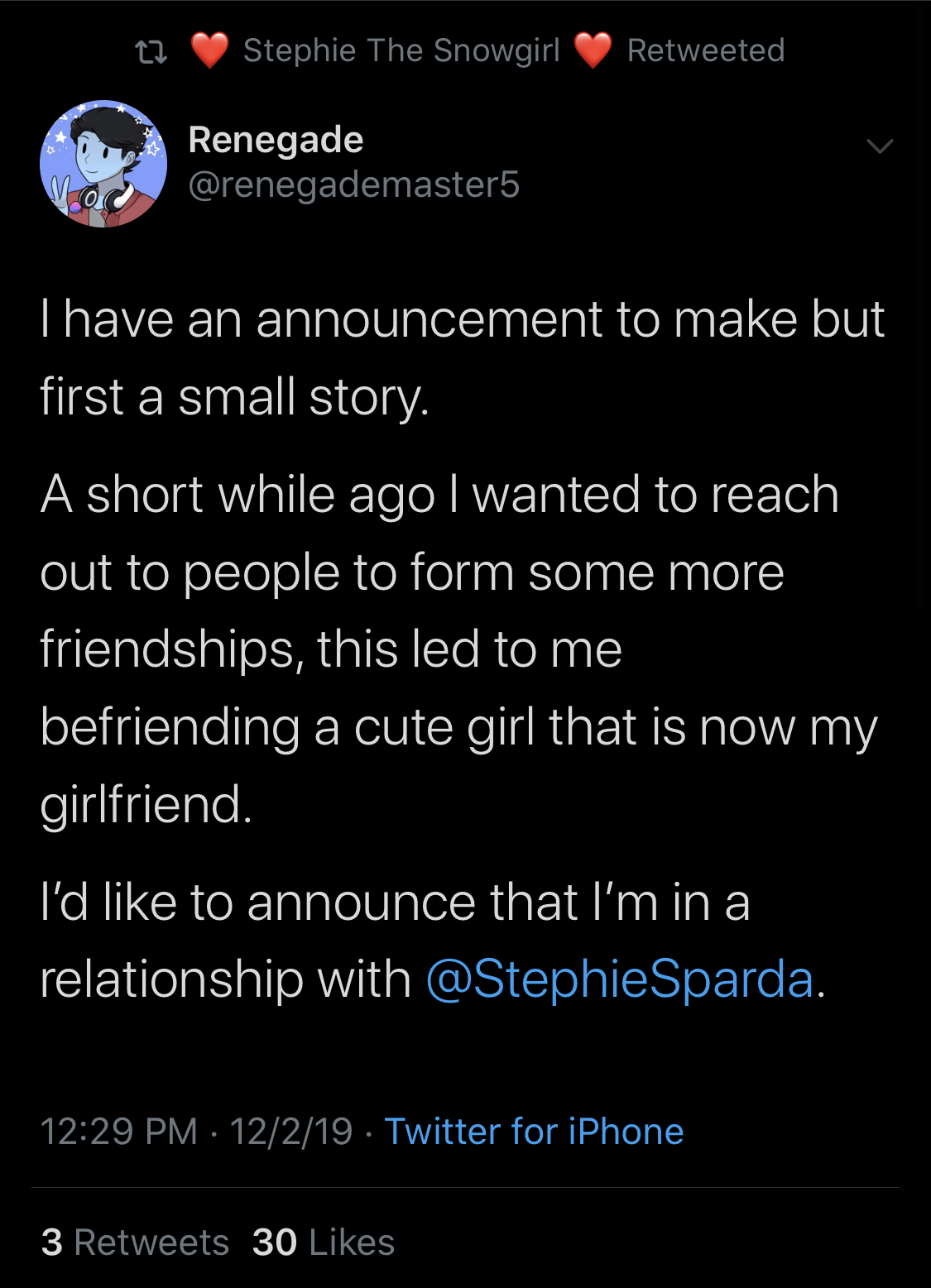
Task: Open Renegade's profile picture
Action: [x=103, y=164]
